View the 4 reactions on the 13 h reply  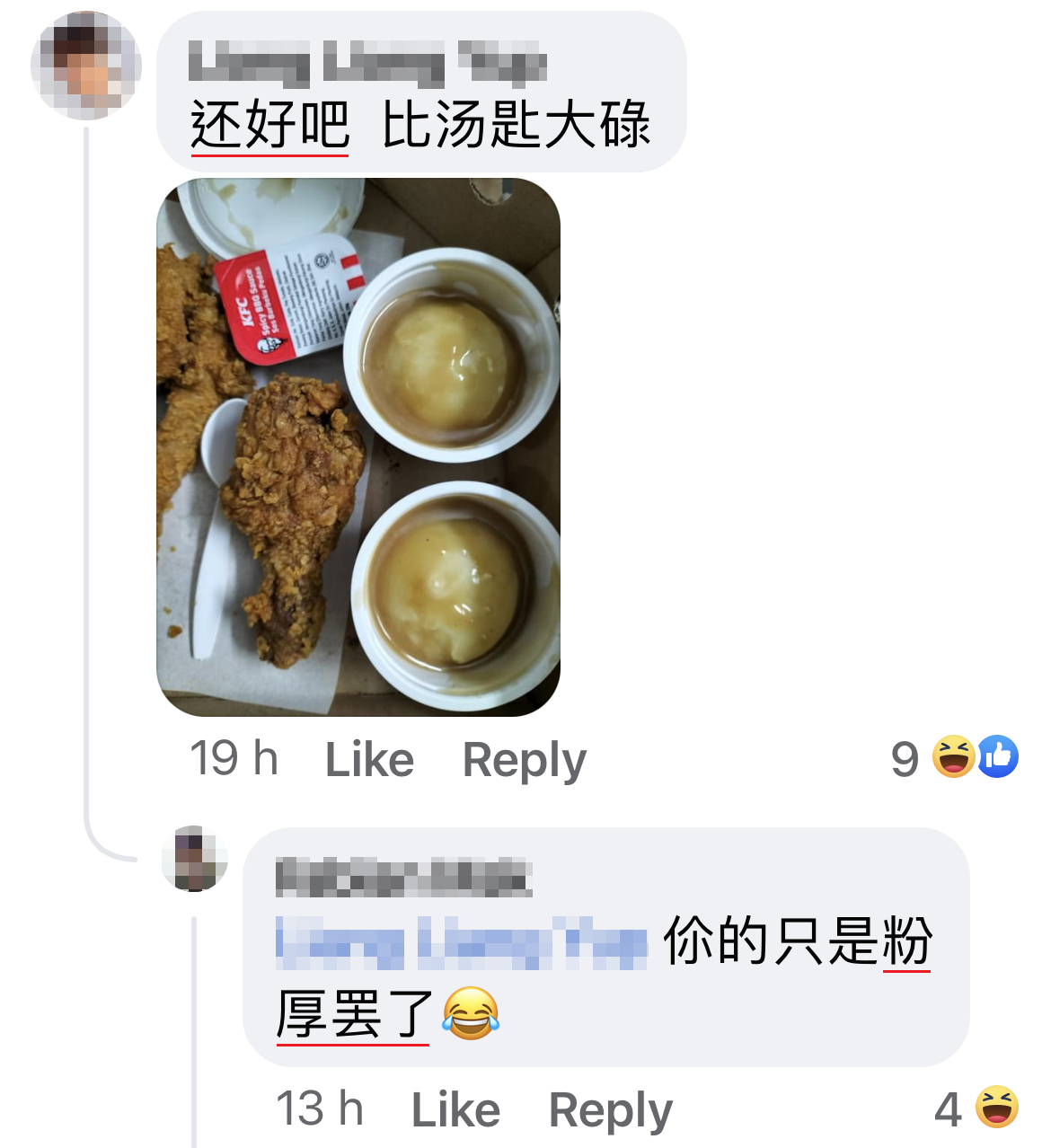pyautogui.click(x=976, y=1108)
